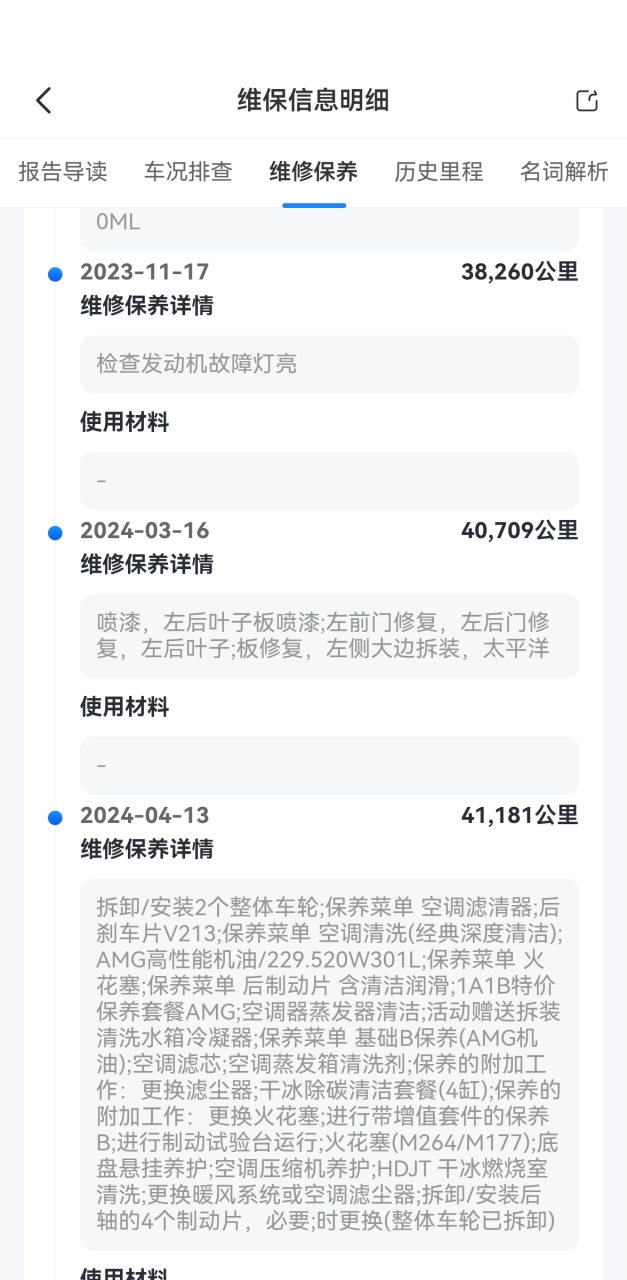Open the 车况排查 tab
This screenshot has width=627, height=1280.
188,172
